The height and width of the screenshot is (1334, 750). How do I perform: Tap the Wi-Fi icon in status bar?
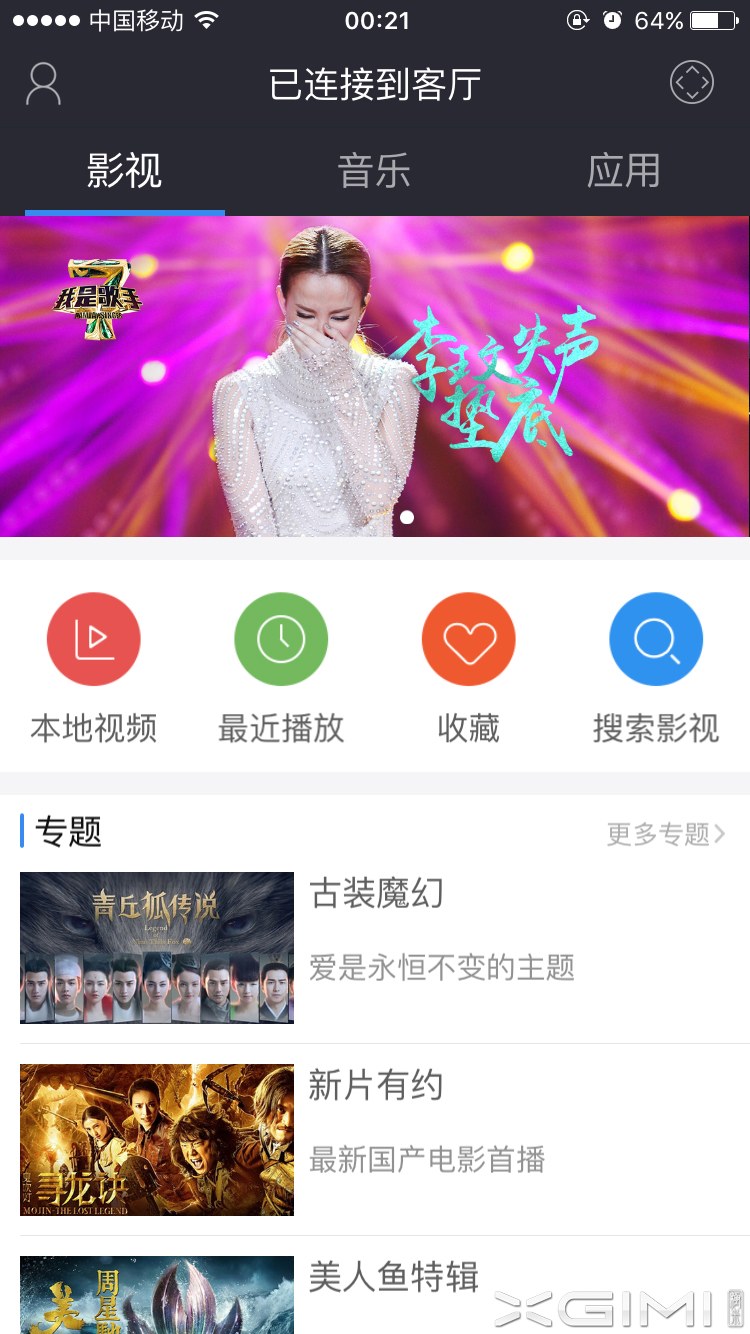[x=206, y=18]
